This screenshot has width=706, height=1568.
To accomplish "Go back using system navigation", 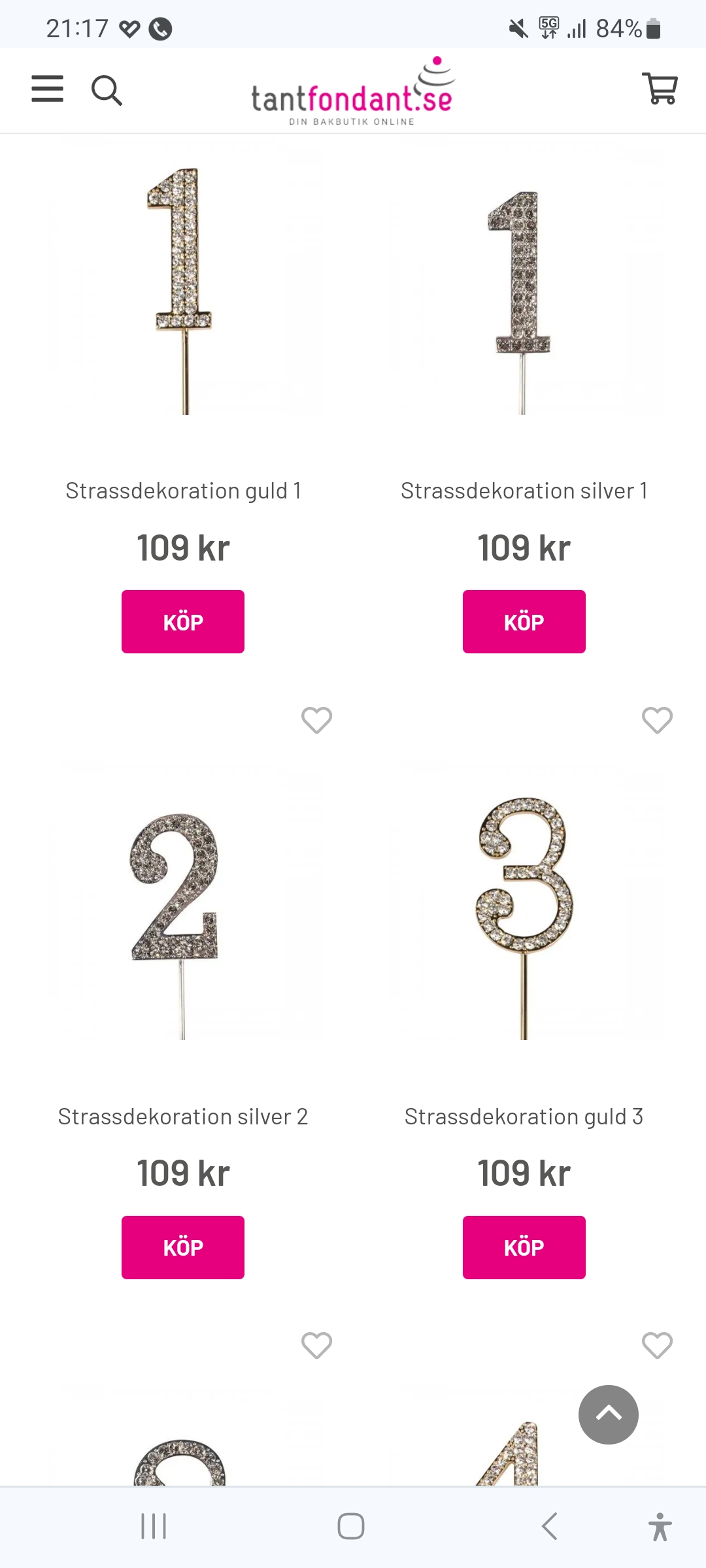I will 550,1527.
